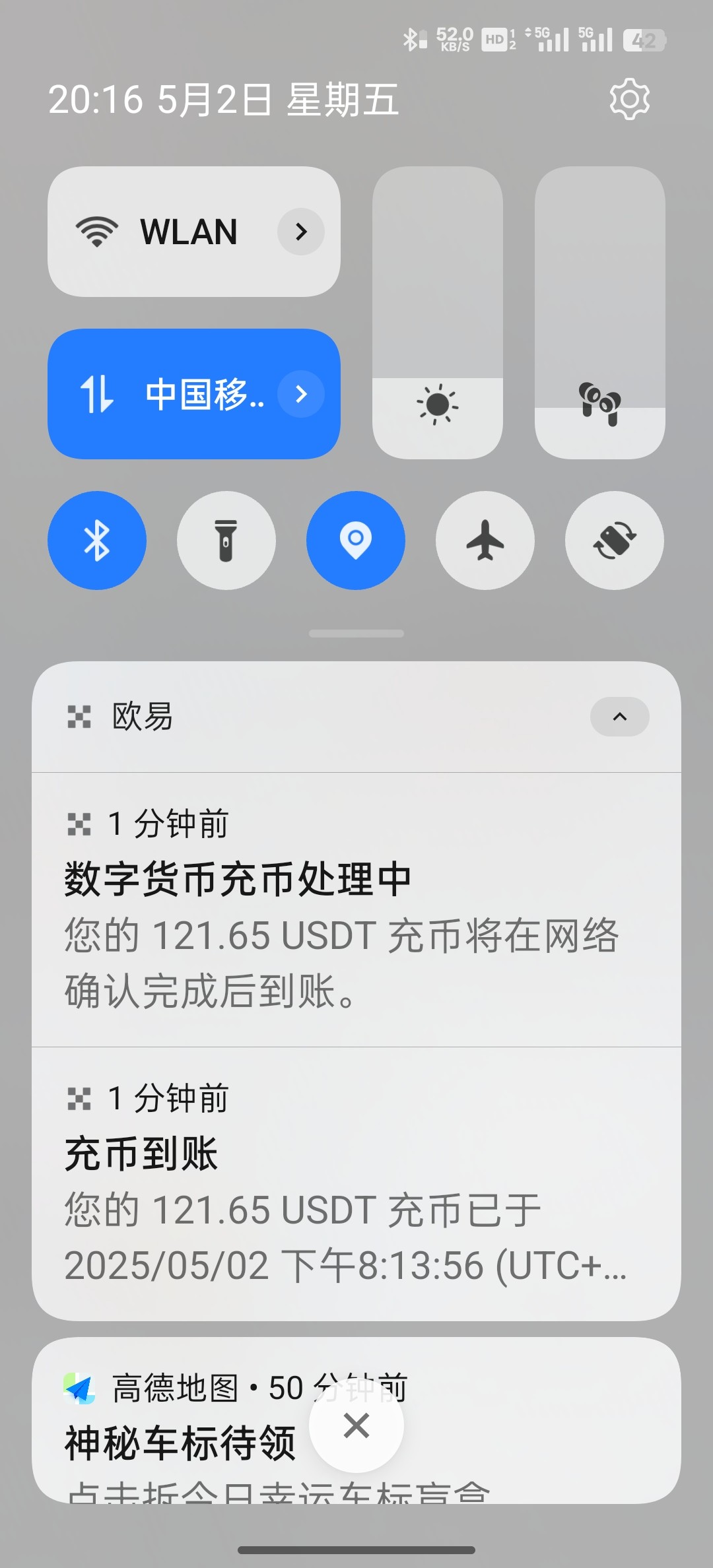
Task: Clear all notifications with the X button
Action: (x=356, y=1425)
